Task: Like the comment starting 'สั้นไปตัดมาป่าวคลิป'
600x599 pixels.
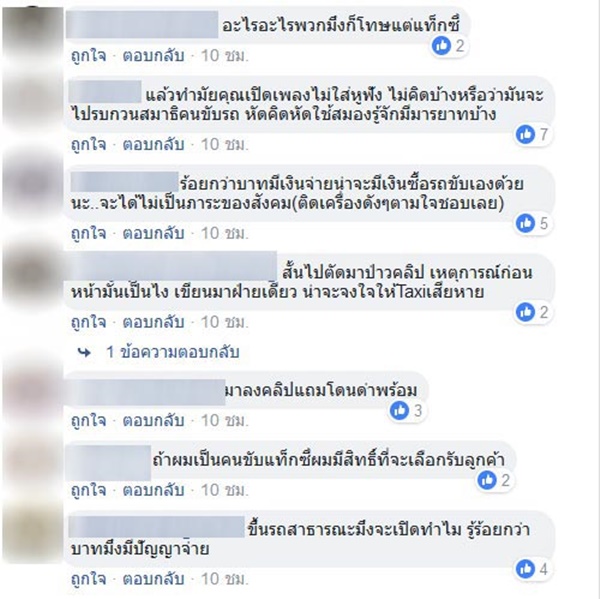Action: click(x=88, y=322)
